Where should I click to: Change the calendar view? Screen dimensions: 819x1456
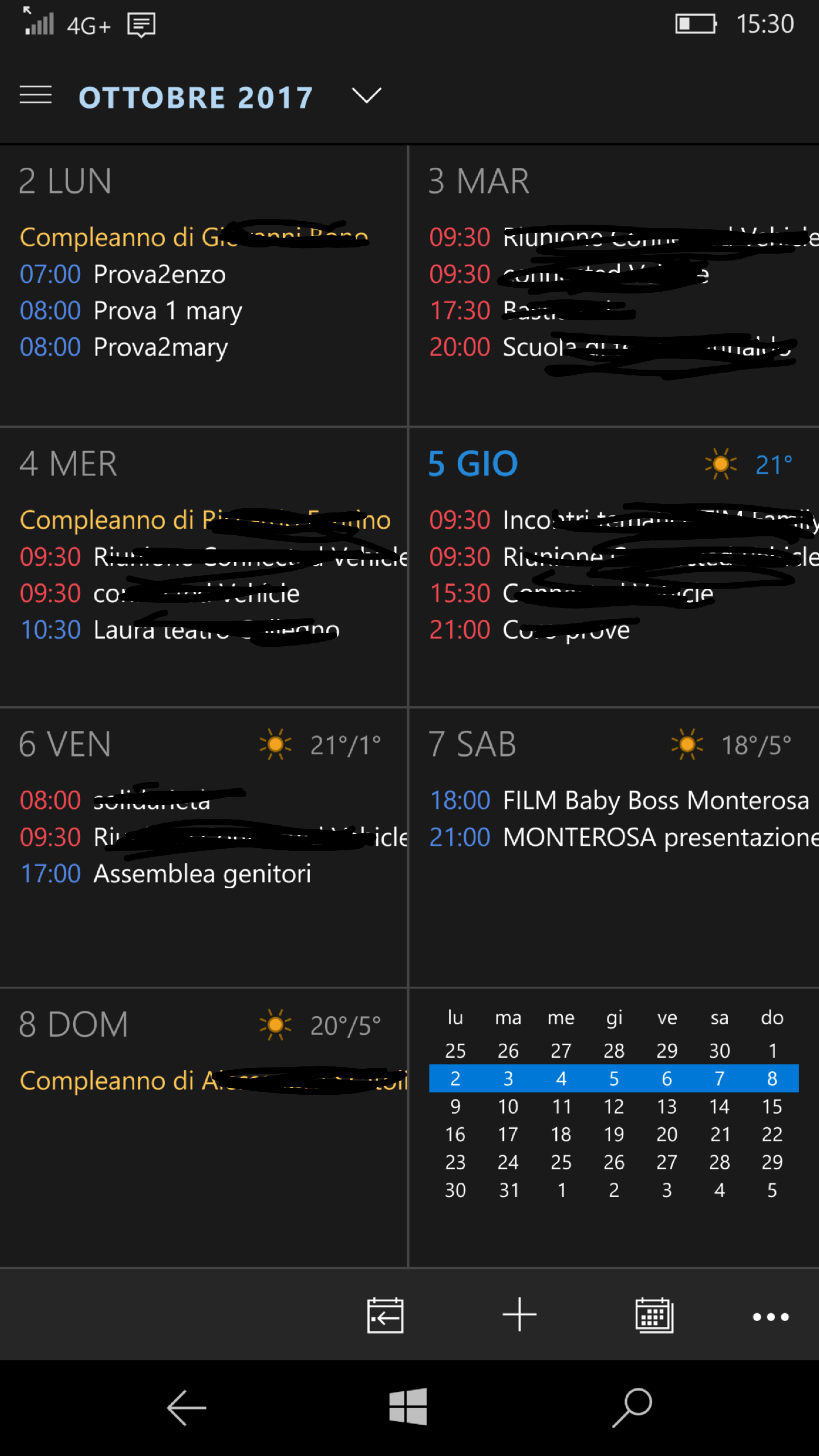tap(654, 1316)
